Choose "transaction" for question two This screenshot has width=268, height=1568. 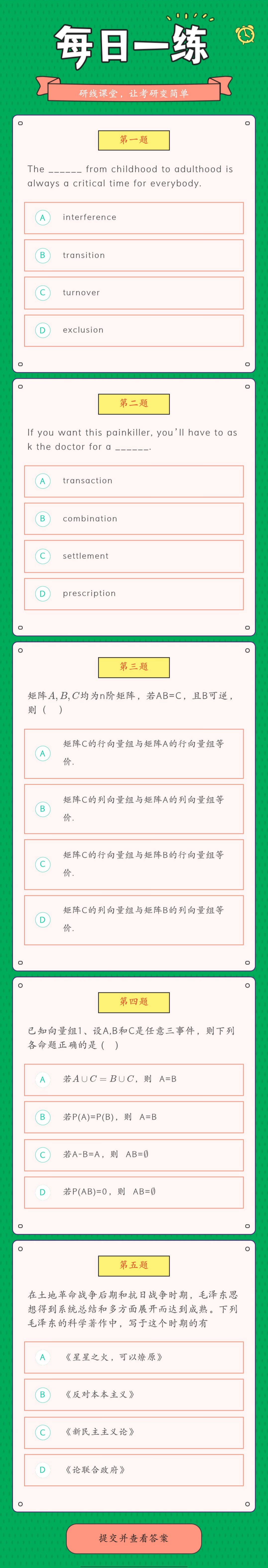(x=134, y=481)
